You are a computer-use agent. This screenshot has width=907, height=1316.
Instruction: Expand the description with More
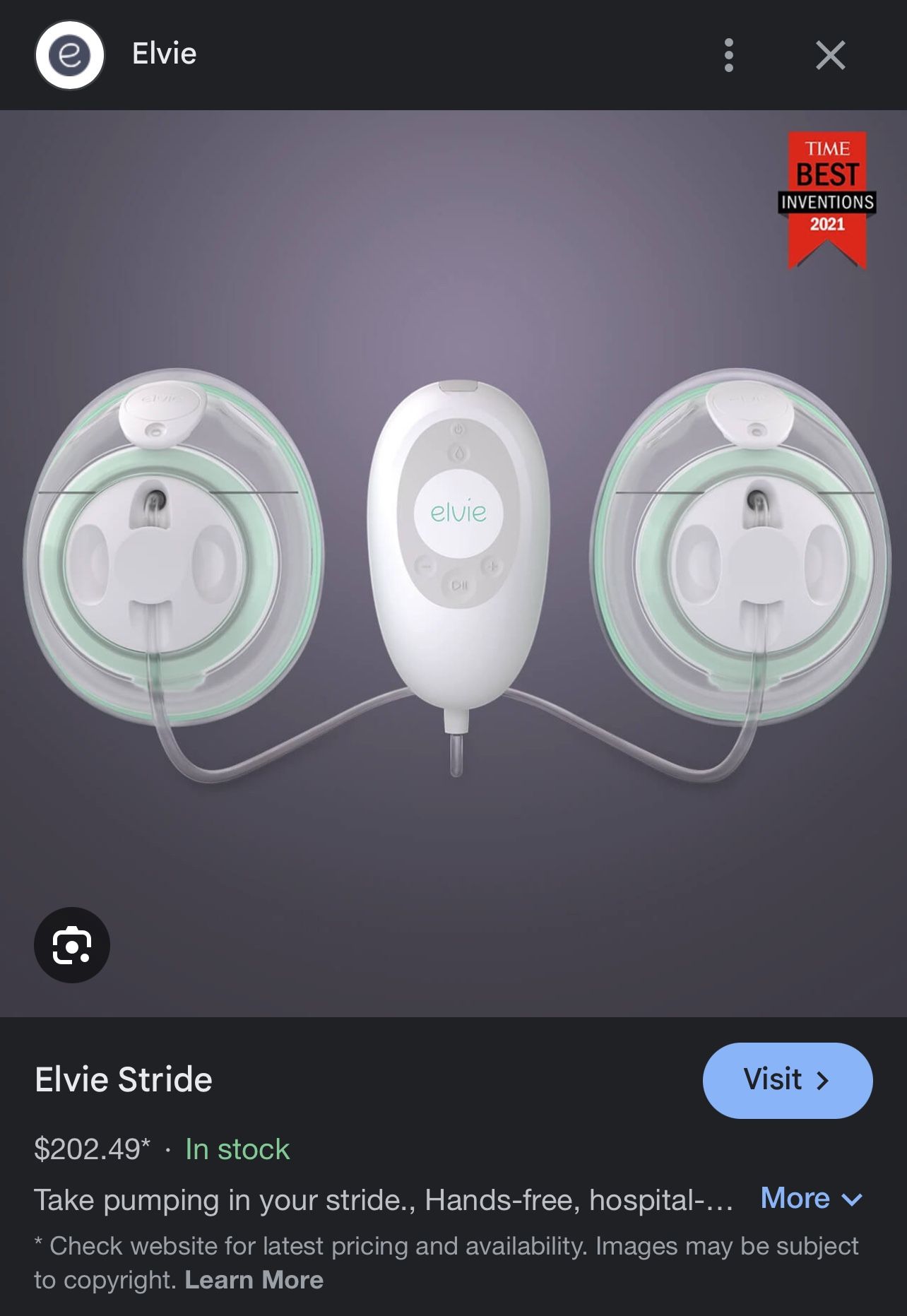tap(811, 1199)
